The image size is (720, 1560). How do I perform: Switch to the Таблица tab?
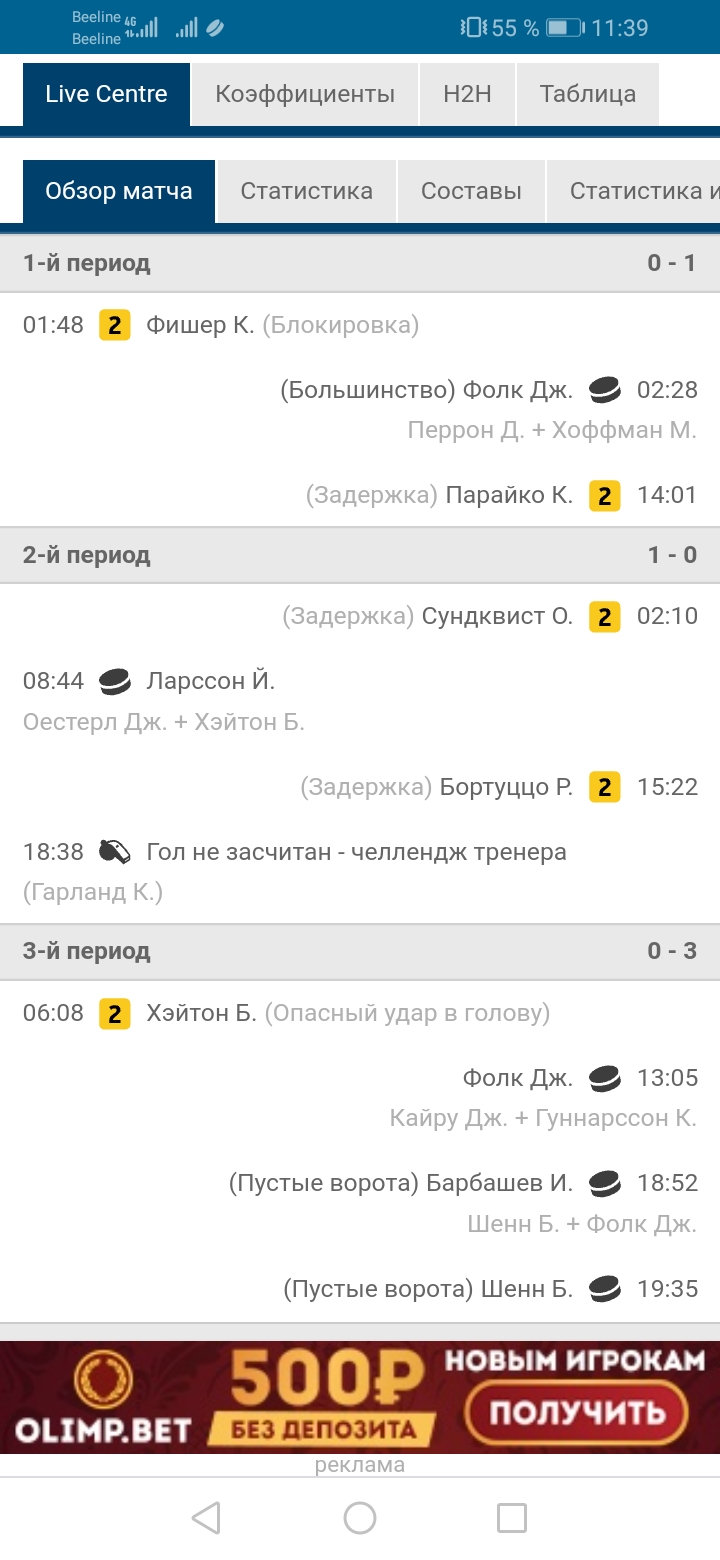(588, 94)
